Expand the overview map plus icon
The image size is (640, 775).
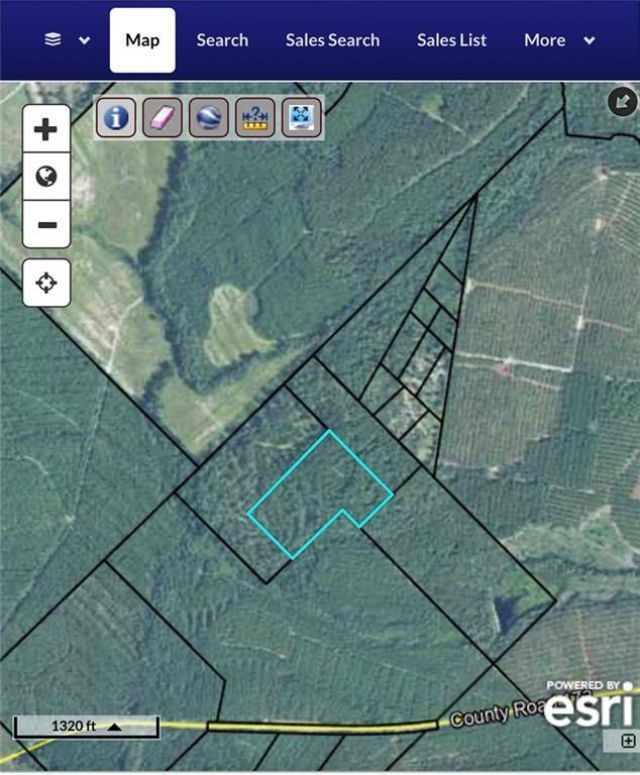pos(627,740)
